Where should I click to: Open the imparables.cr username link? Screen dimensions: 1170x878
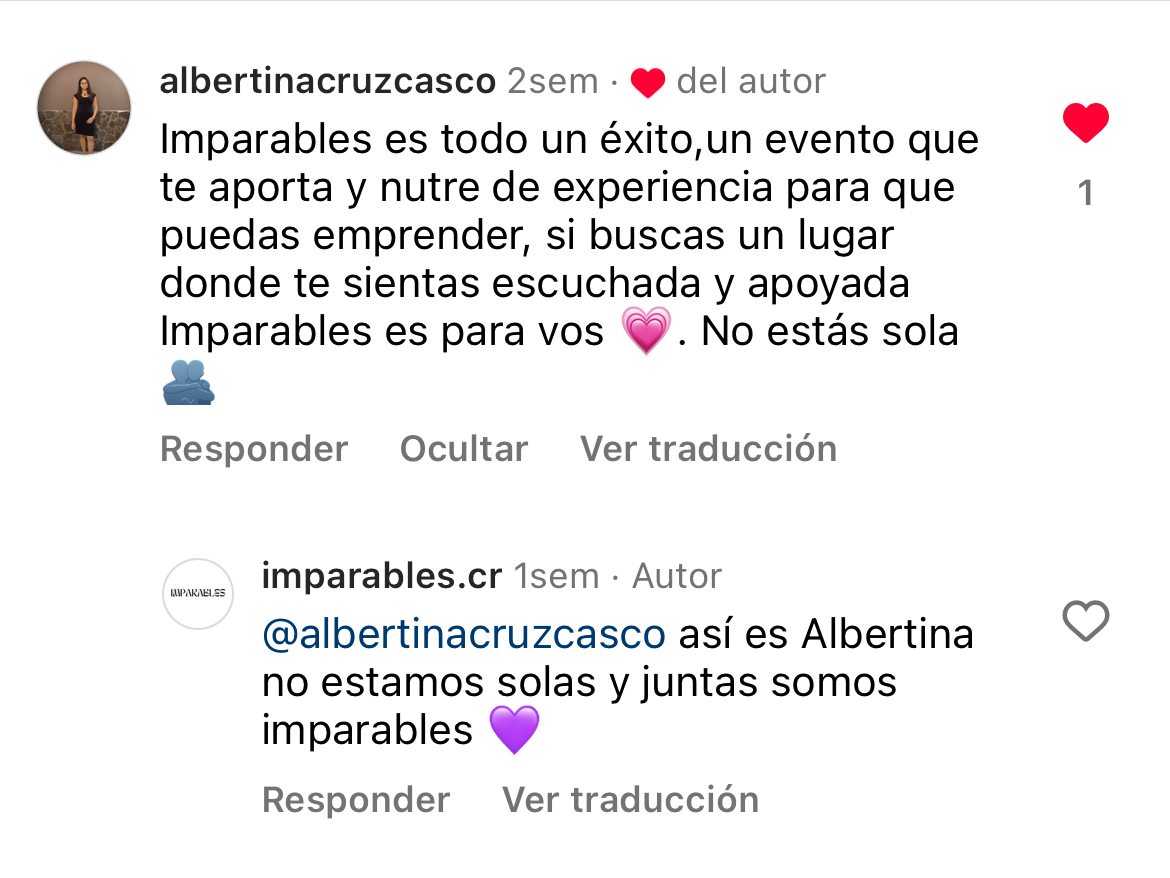click(x=381, y=576)
